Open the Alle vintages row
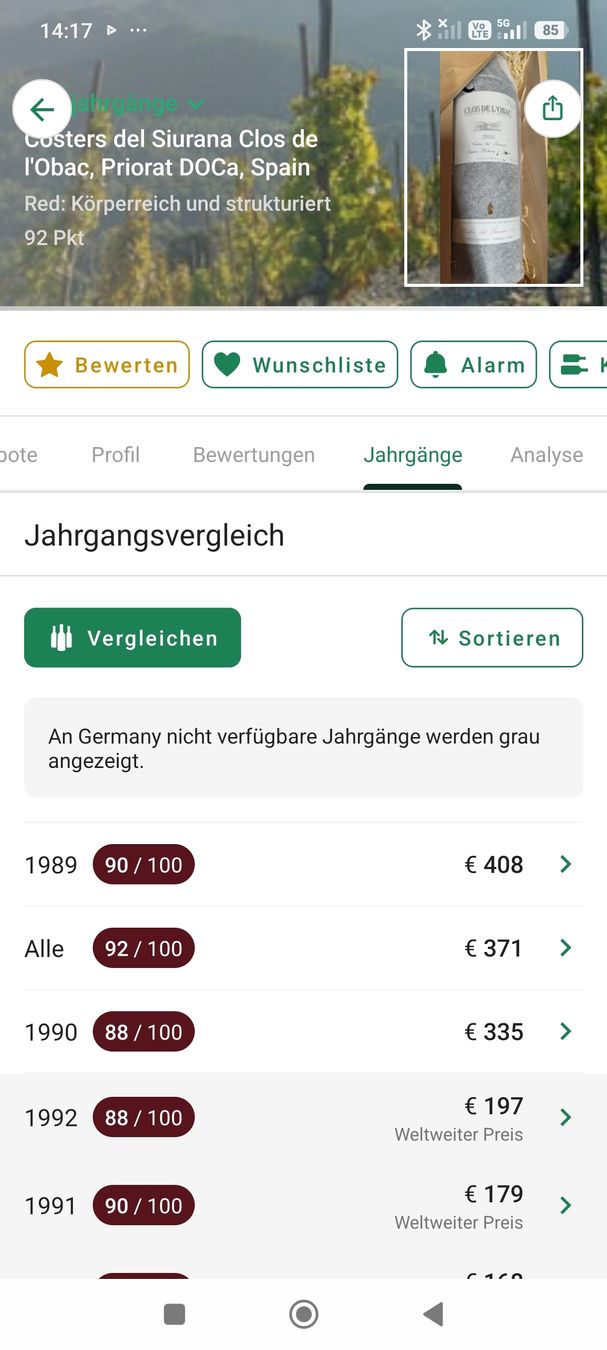Screen dimensions: 607x1350 click(x=303, y=948)
